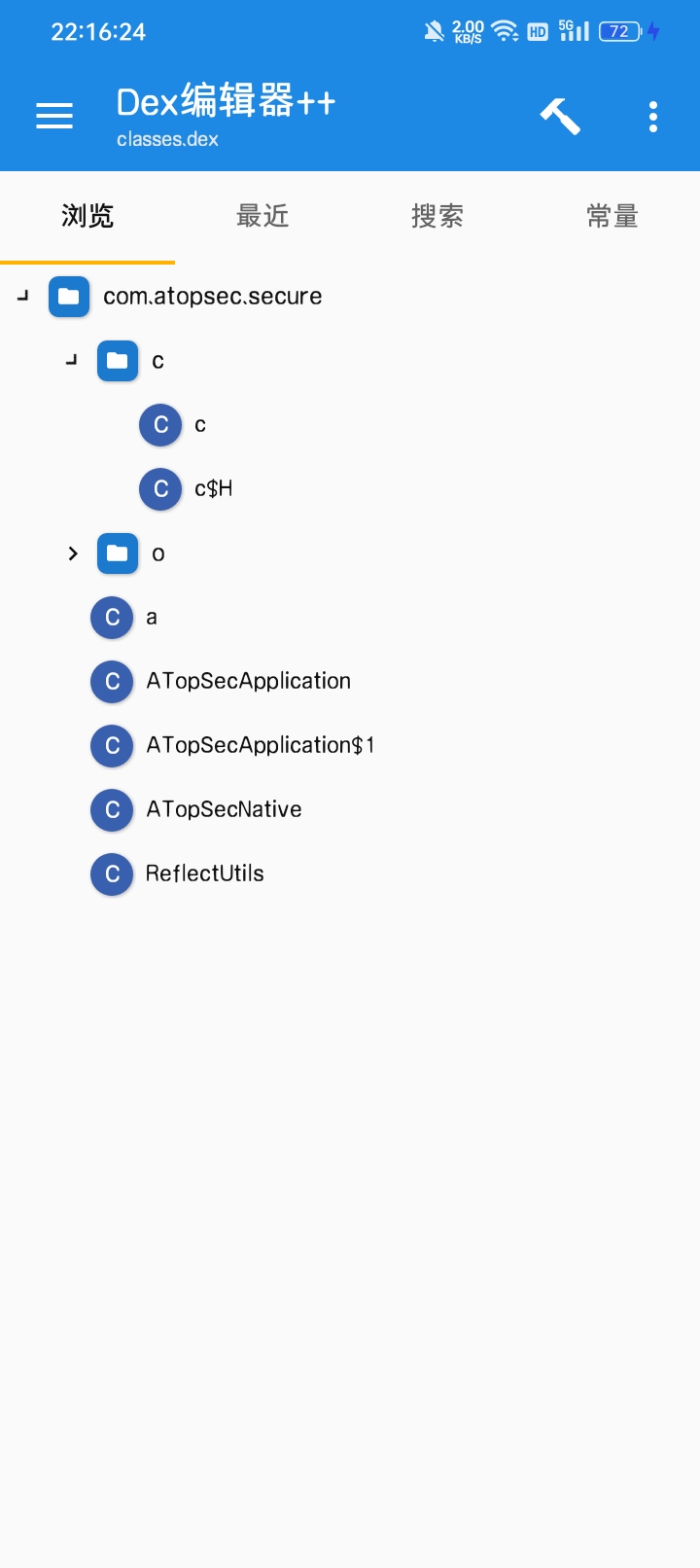Switch to the 搜索 tab
700x1568 pixels.
tap(437, 216)
